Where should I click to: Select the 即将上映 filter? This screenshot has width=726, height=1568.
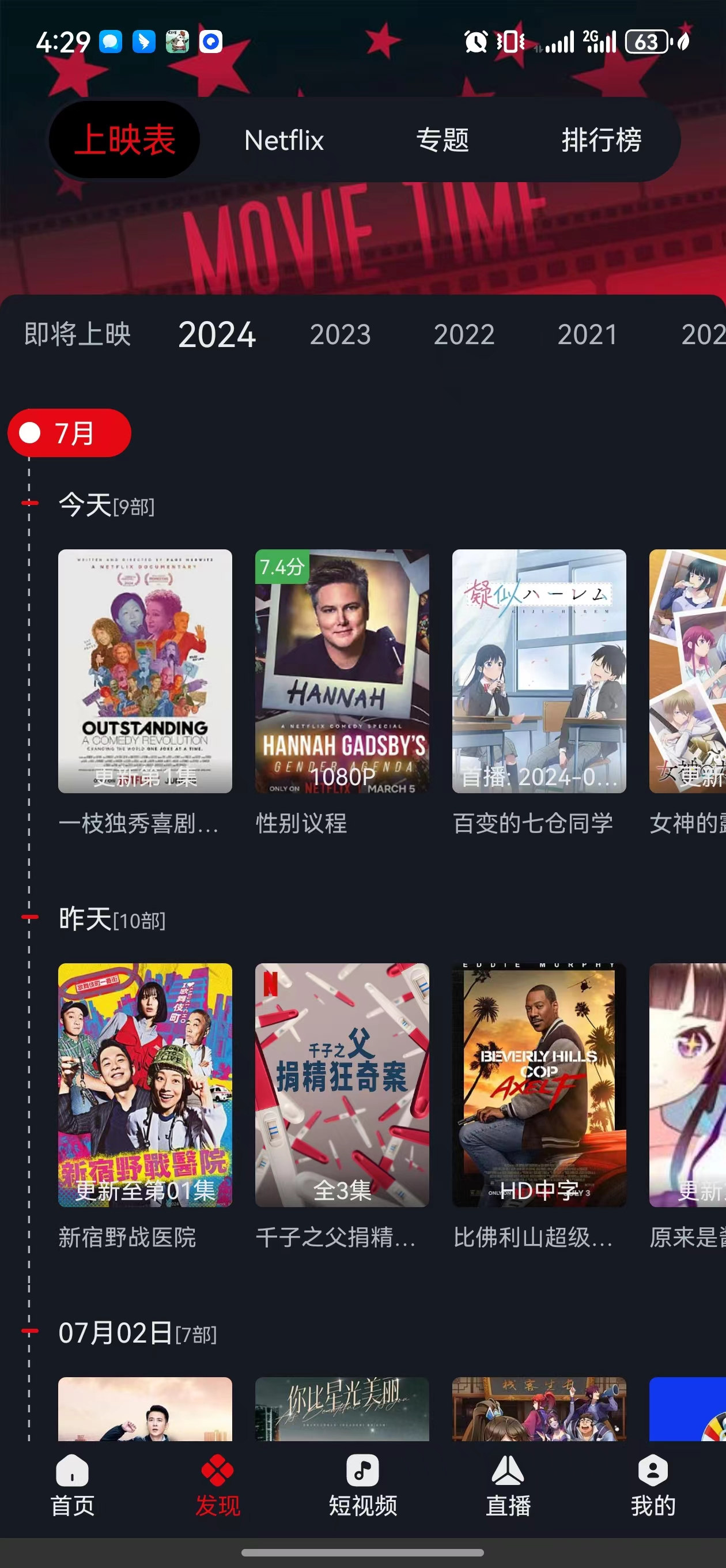[x=77, y=334]
